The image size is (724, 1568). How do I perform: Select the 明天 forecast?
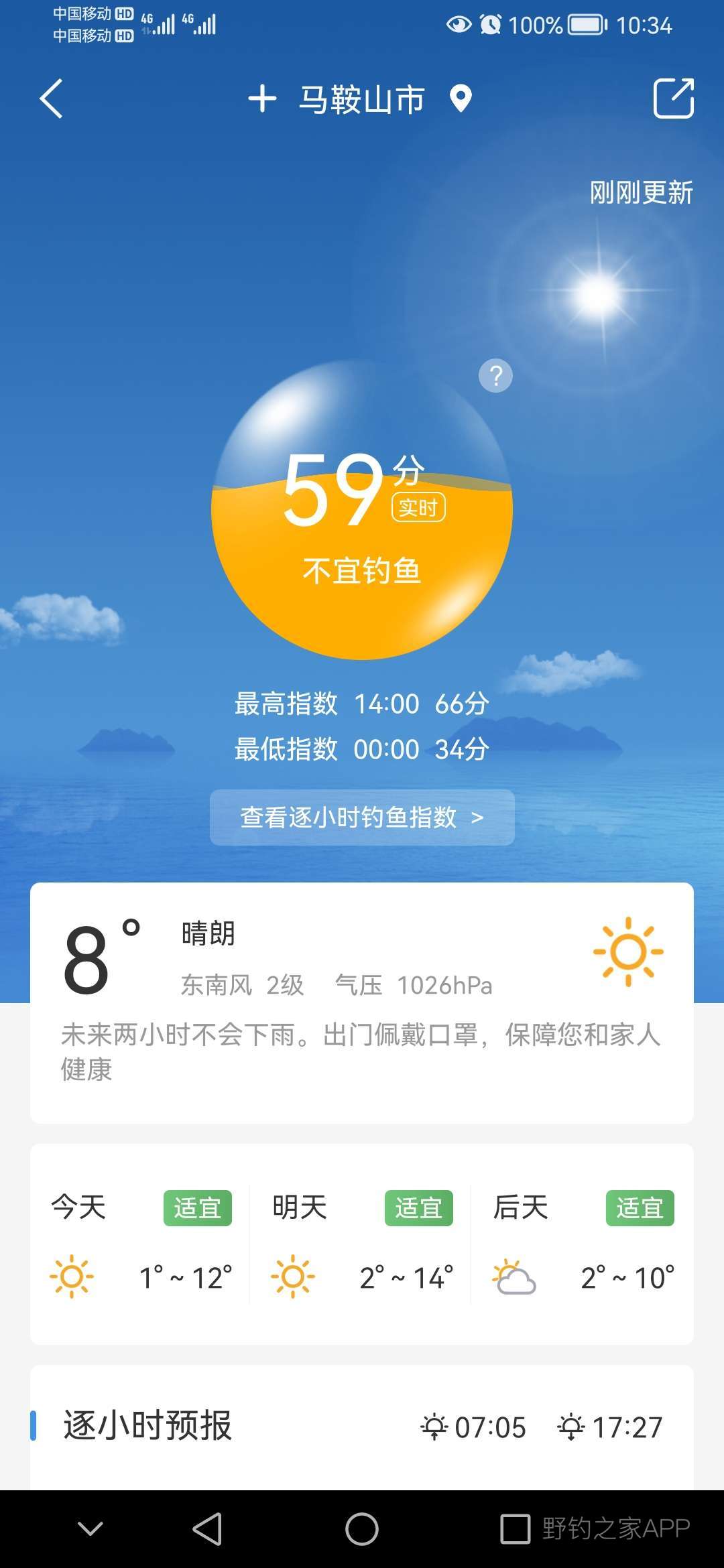362,1244
